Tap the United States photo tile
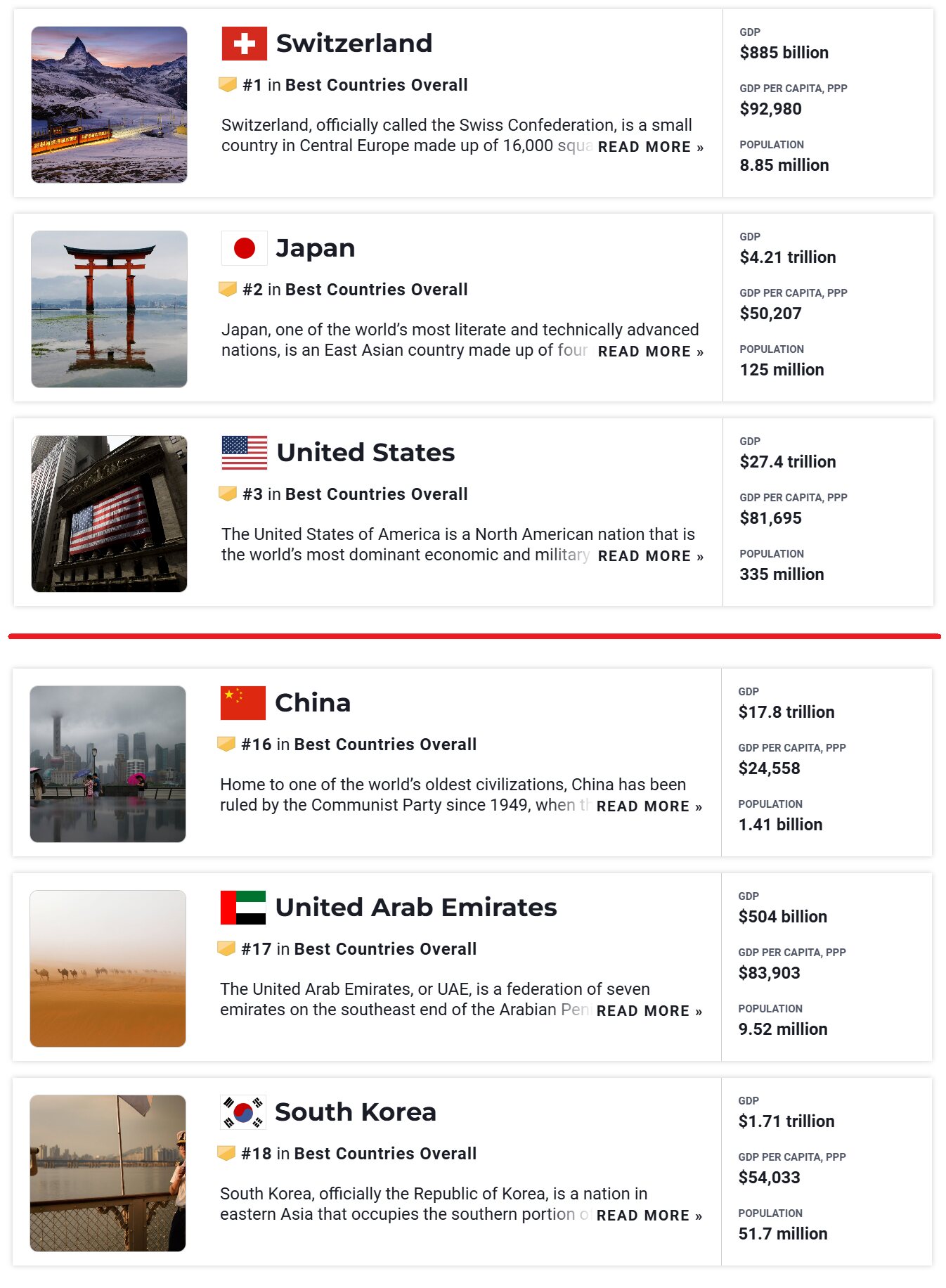The width and height of the screenshot is (946, 1288). click(109, 514)
